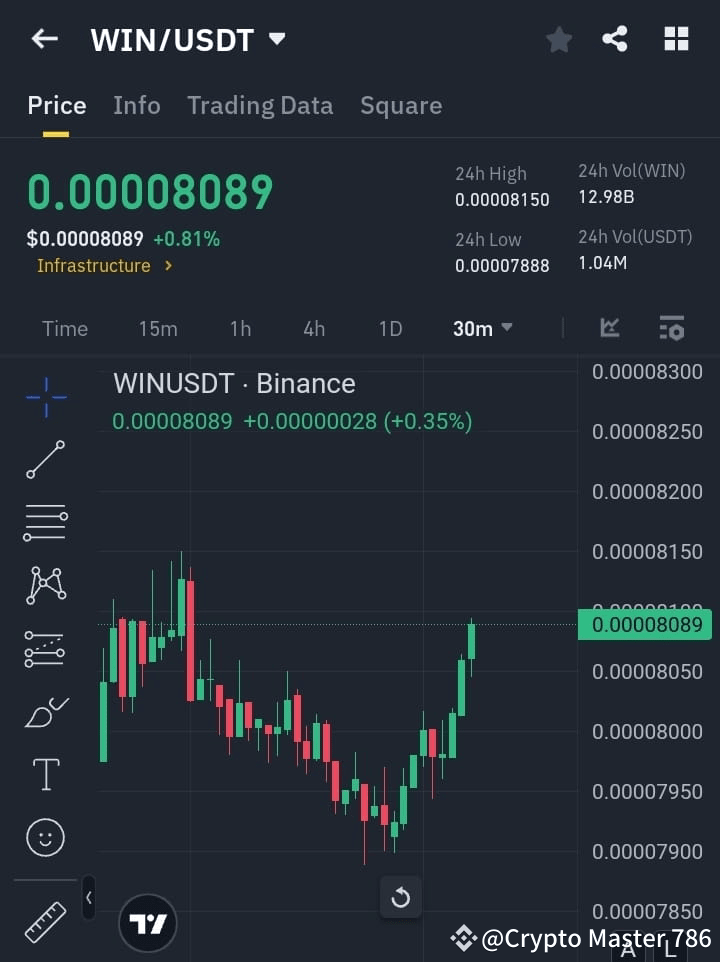Open the Info tab
The width and height of the screenshot is (720, 962).
[136, 105]
